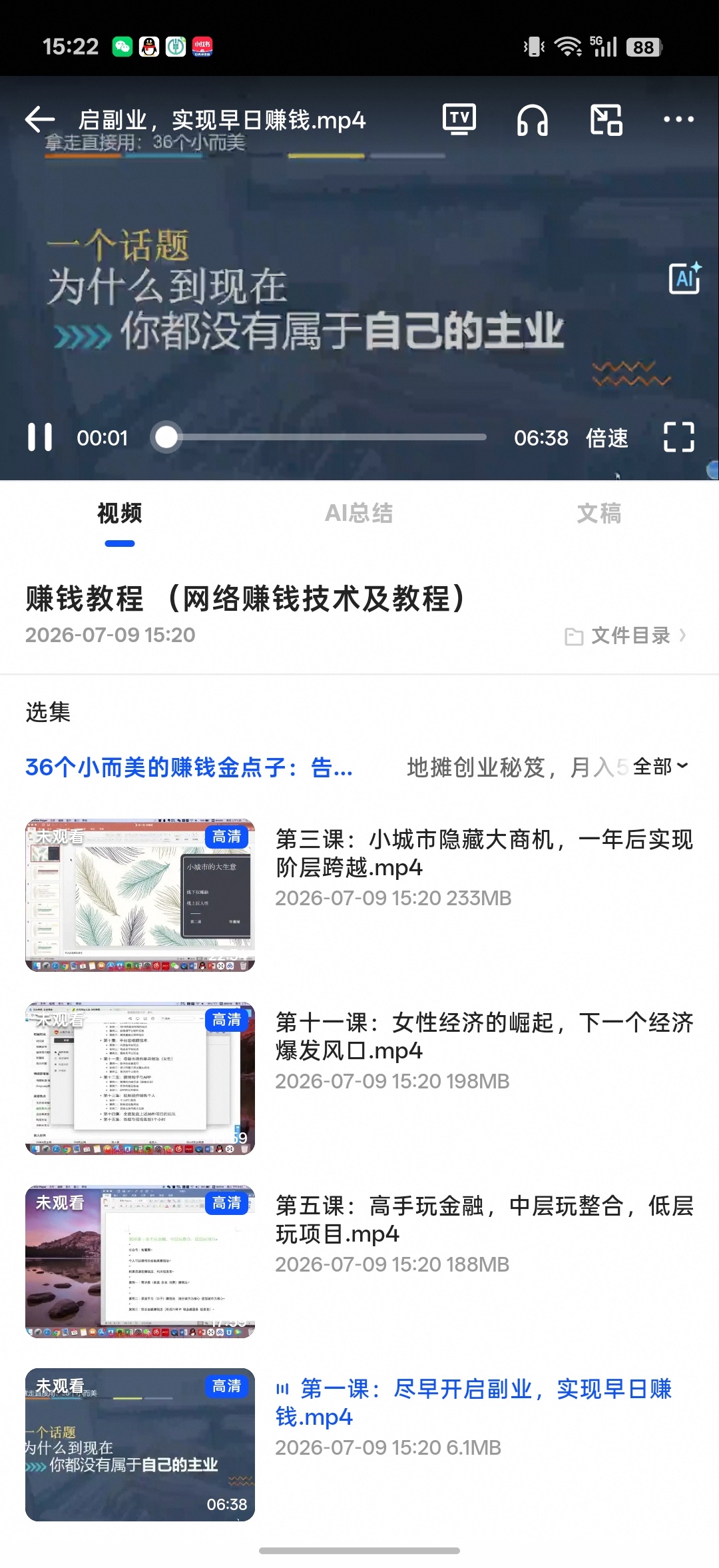This screenshot has width=719, height=1568.
Task: Select 第一课 尽早开启副业 video
Action: point(359,1444)
